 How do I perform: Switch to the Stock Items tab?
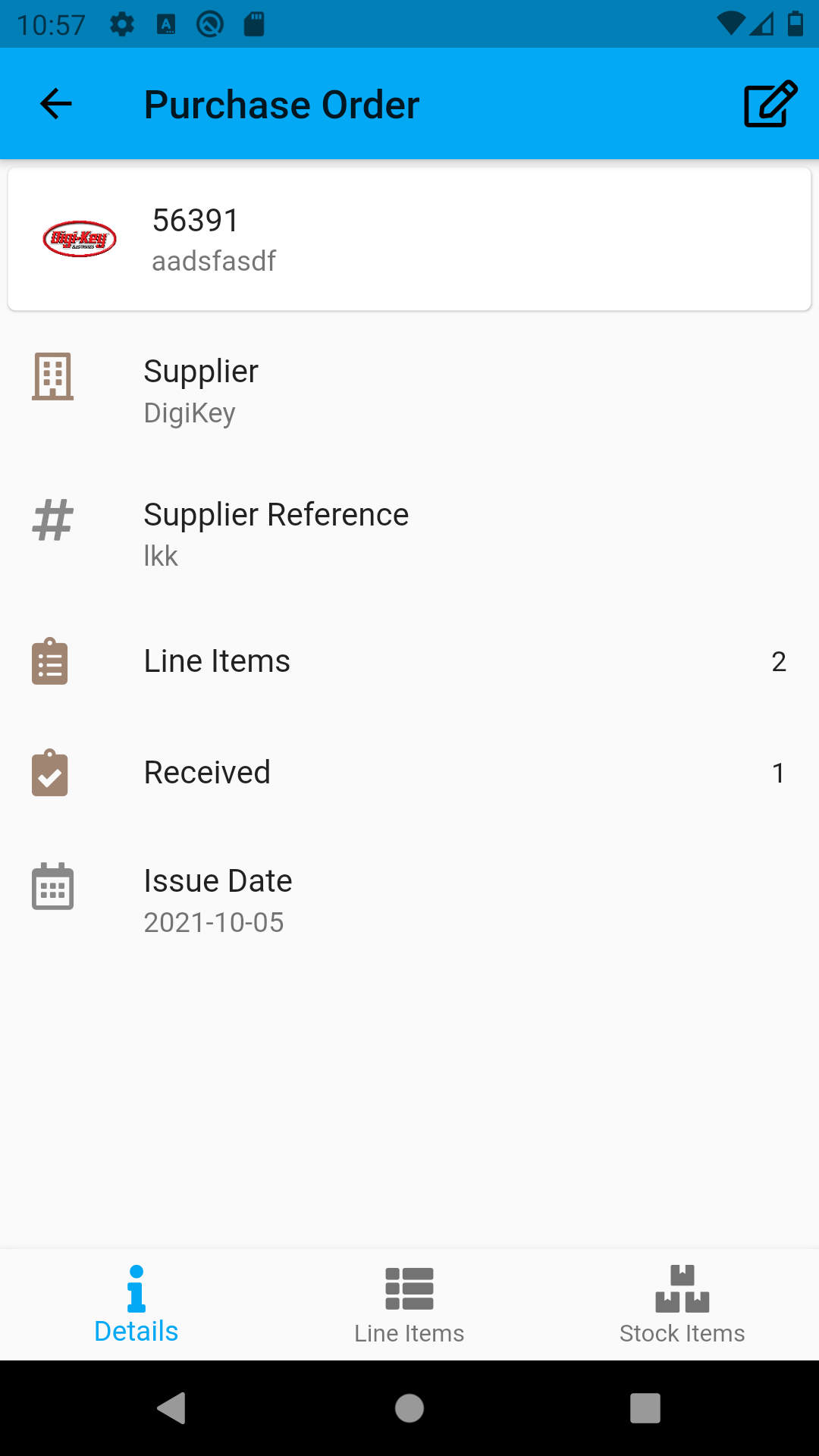(x=682, y=1304)
